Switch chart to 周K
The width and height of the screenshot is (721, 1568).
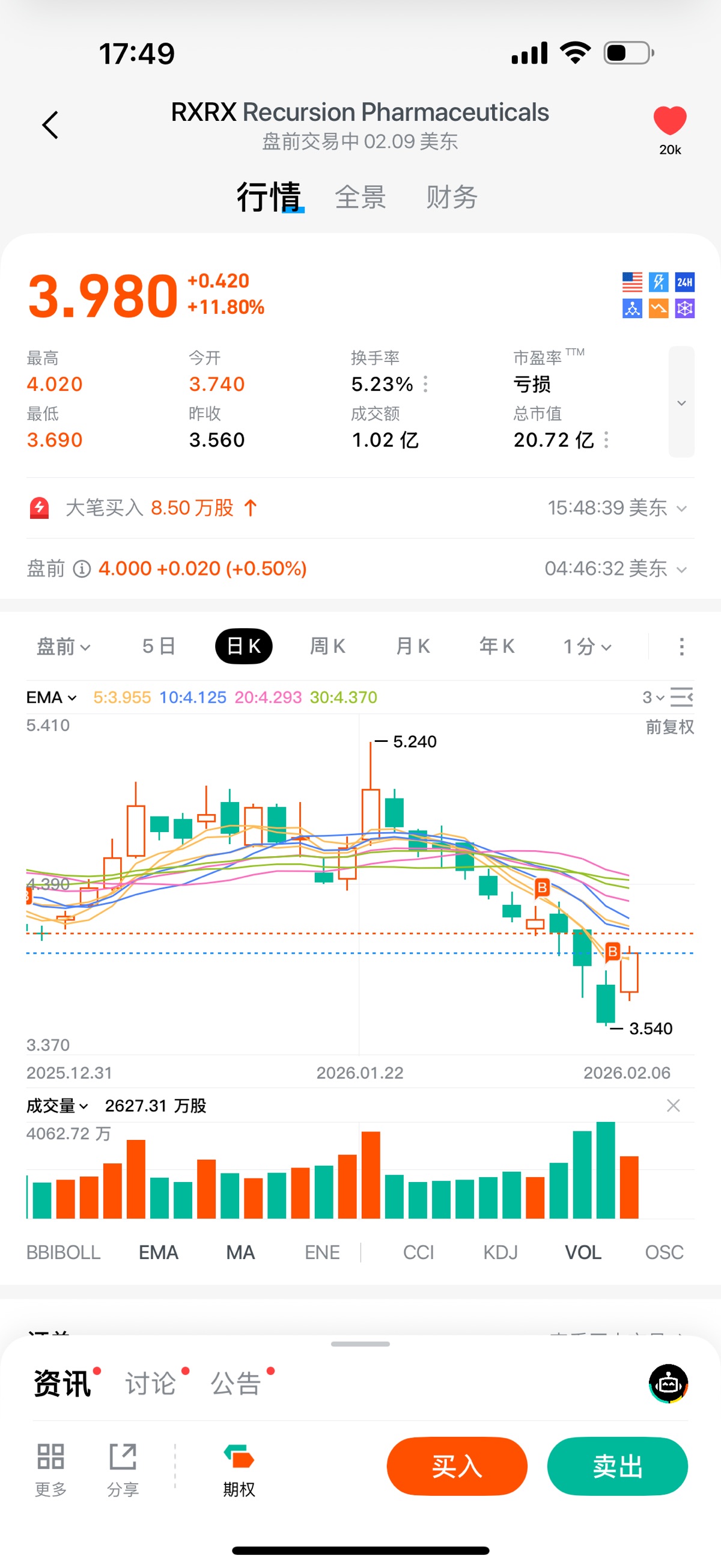[x=327, y=646]
